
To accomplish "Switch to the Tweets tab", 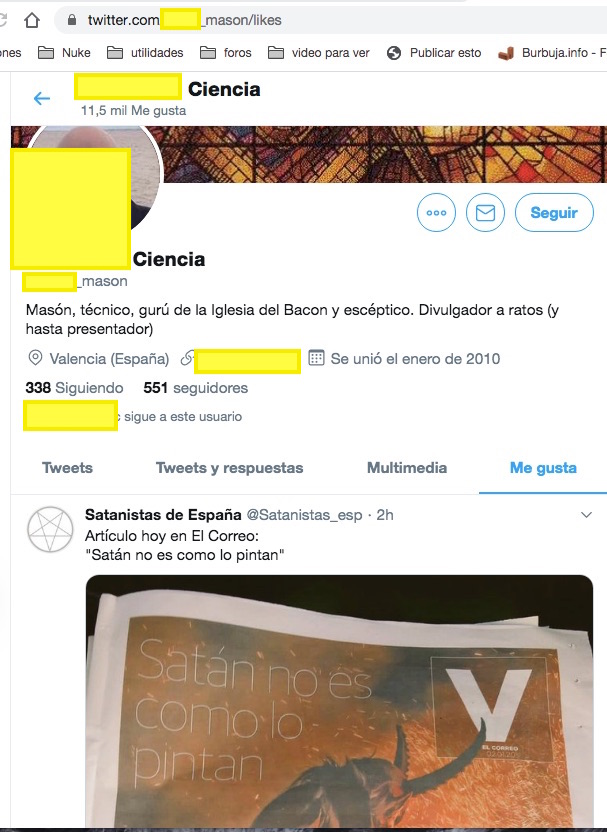I will point(67,468).
